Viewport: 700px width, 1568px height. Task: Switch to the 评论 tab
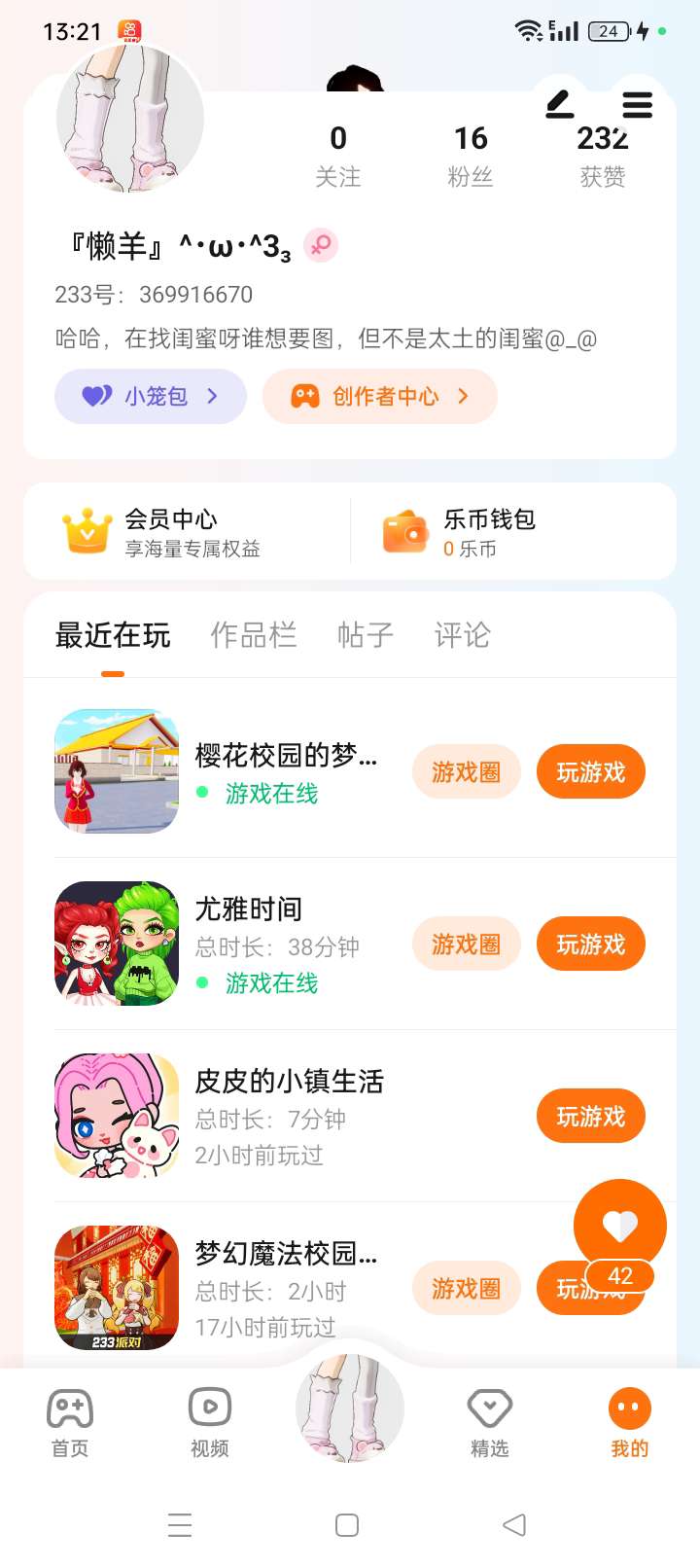pos(463,635)
